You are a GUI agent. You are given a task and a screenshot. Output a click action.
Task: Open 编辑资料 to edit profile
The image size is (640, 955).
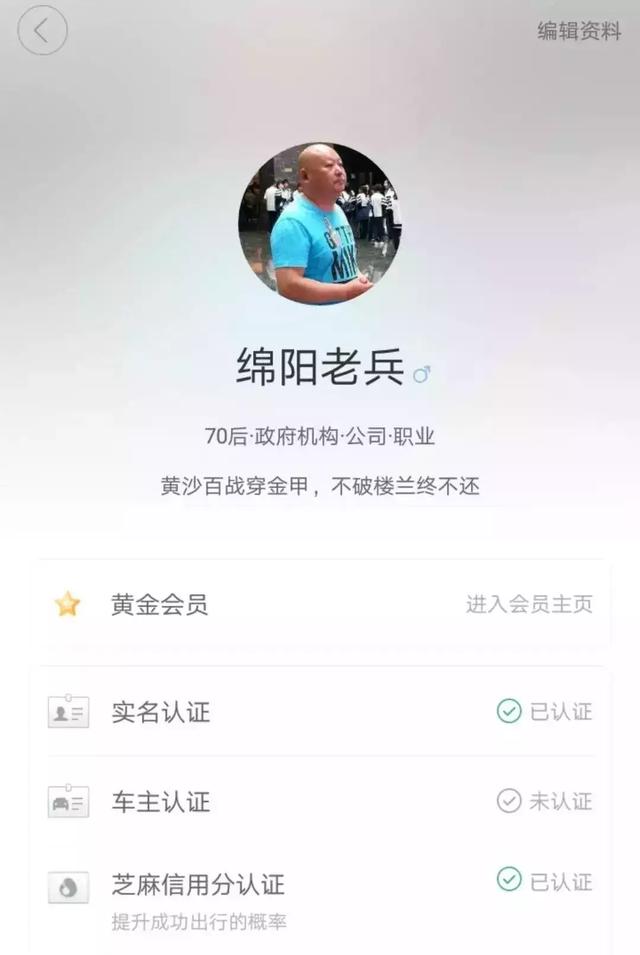click(579, 31)
